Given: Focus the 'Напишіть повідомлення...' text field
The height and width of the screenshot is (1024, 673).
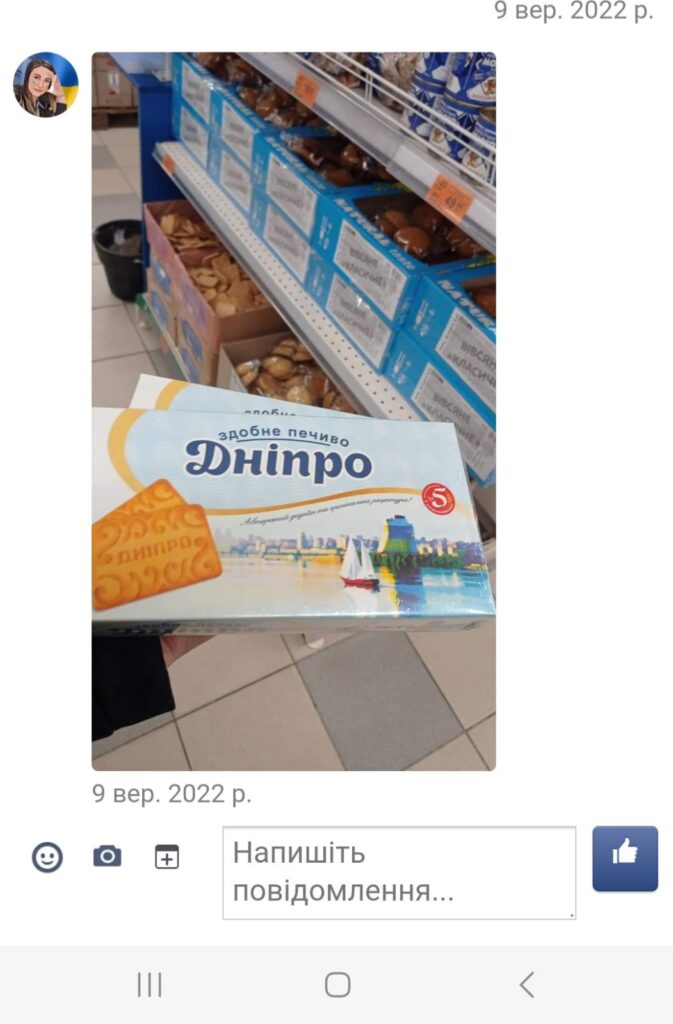Looking at the screenshot, I should pyautogui.click(x=398, y=871).
